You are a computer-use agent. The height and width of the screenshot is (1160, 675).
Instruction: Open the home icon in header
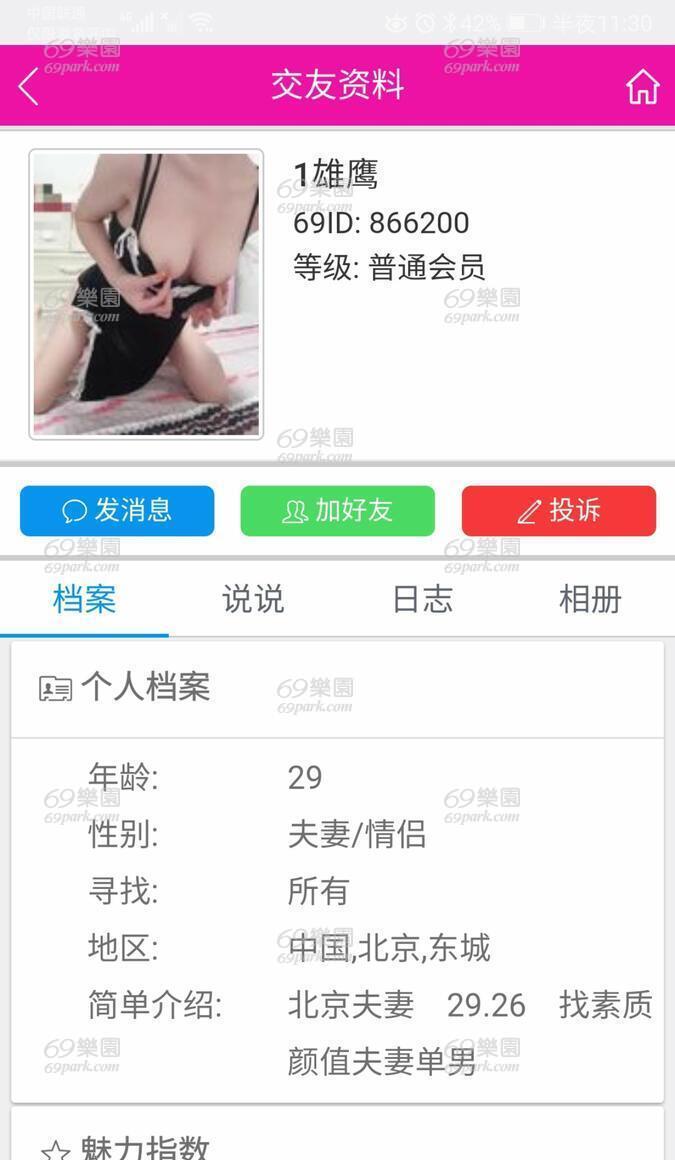[x=642, y=87]
